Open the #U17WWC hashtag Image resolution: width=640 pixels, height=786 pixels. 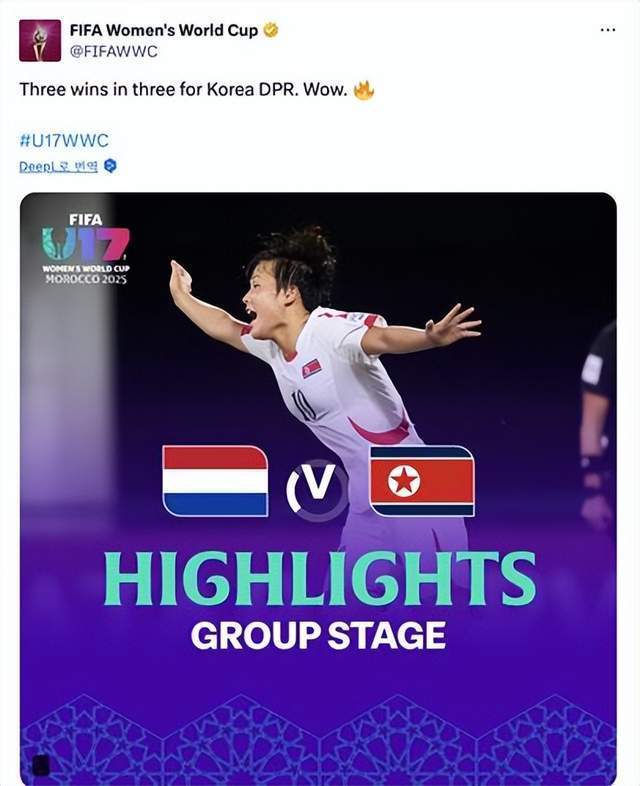click(64, 141)
